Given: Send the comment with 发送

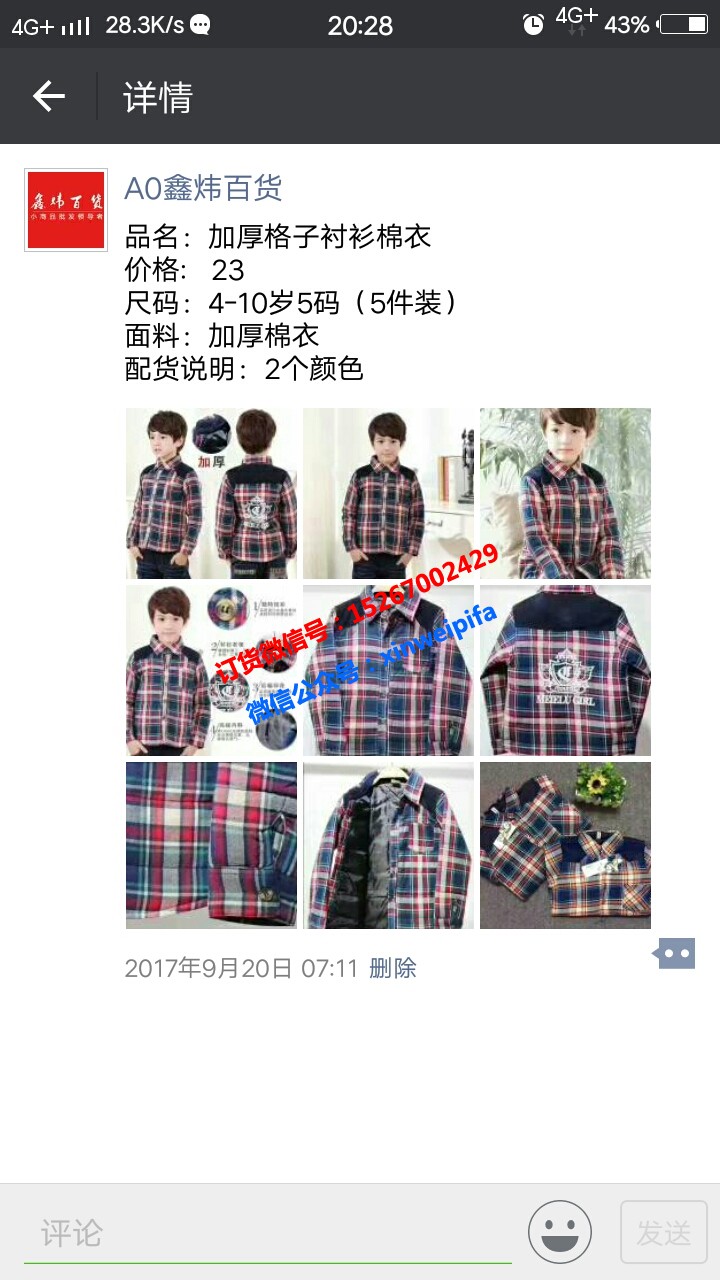Looking at the screenshot, I should point(664,1232).
